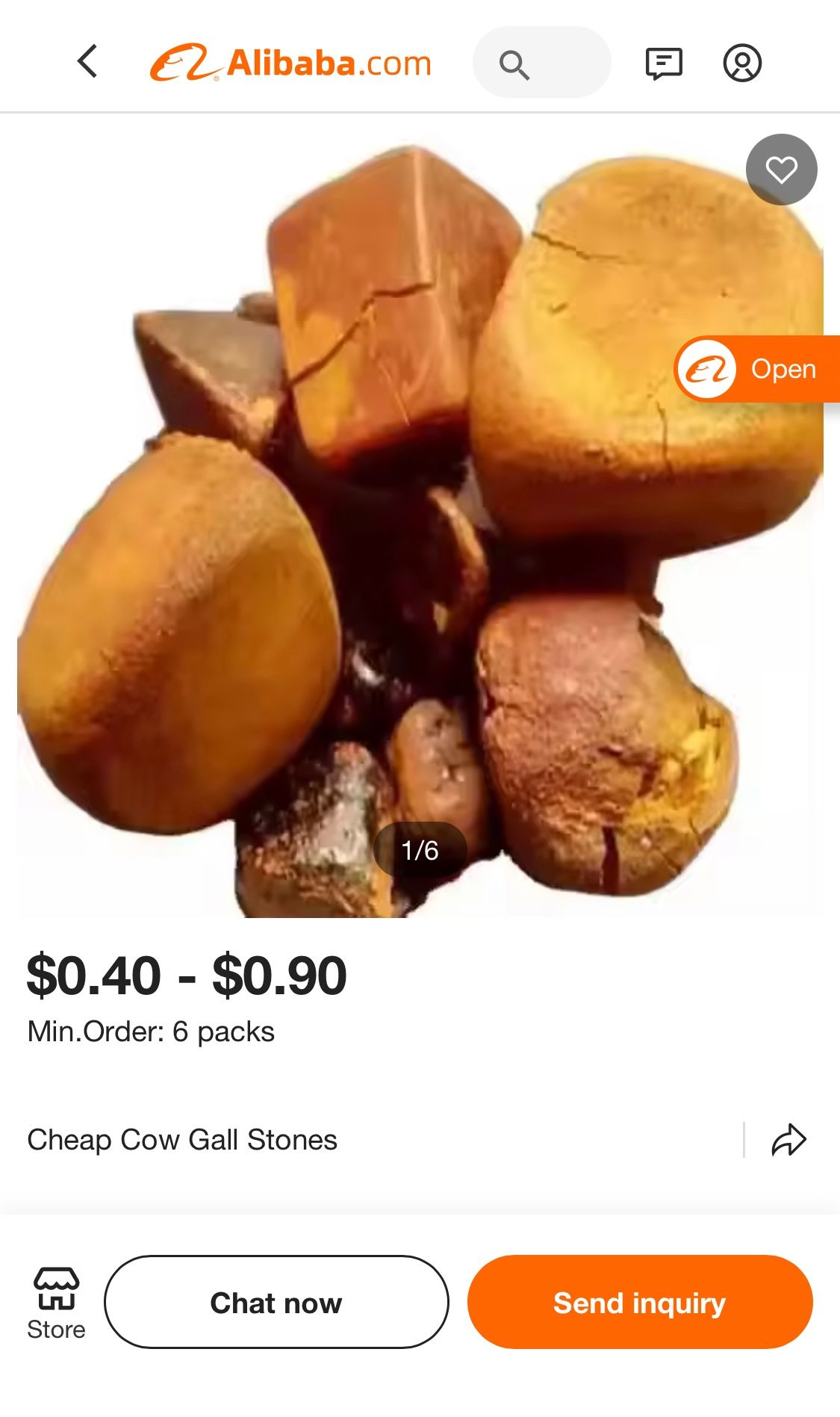Open the account profile icon

(741, 63)
